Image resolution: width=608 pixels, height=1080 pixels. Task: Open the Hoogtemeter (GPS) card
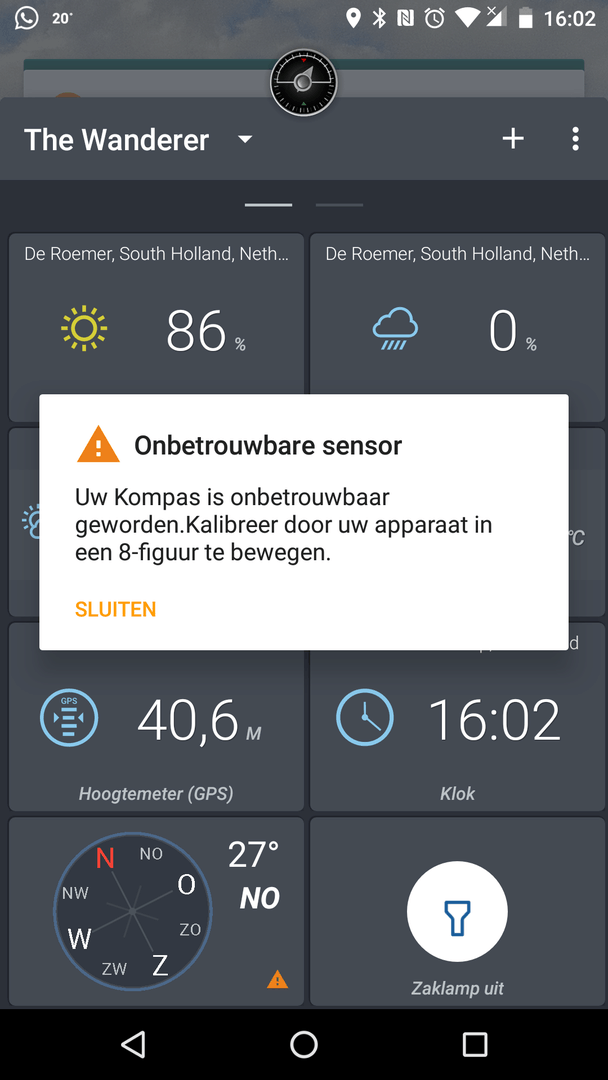[x=156, y=716]
